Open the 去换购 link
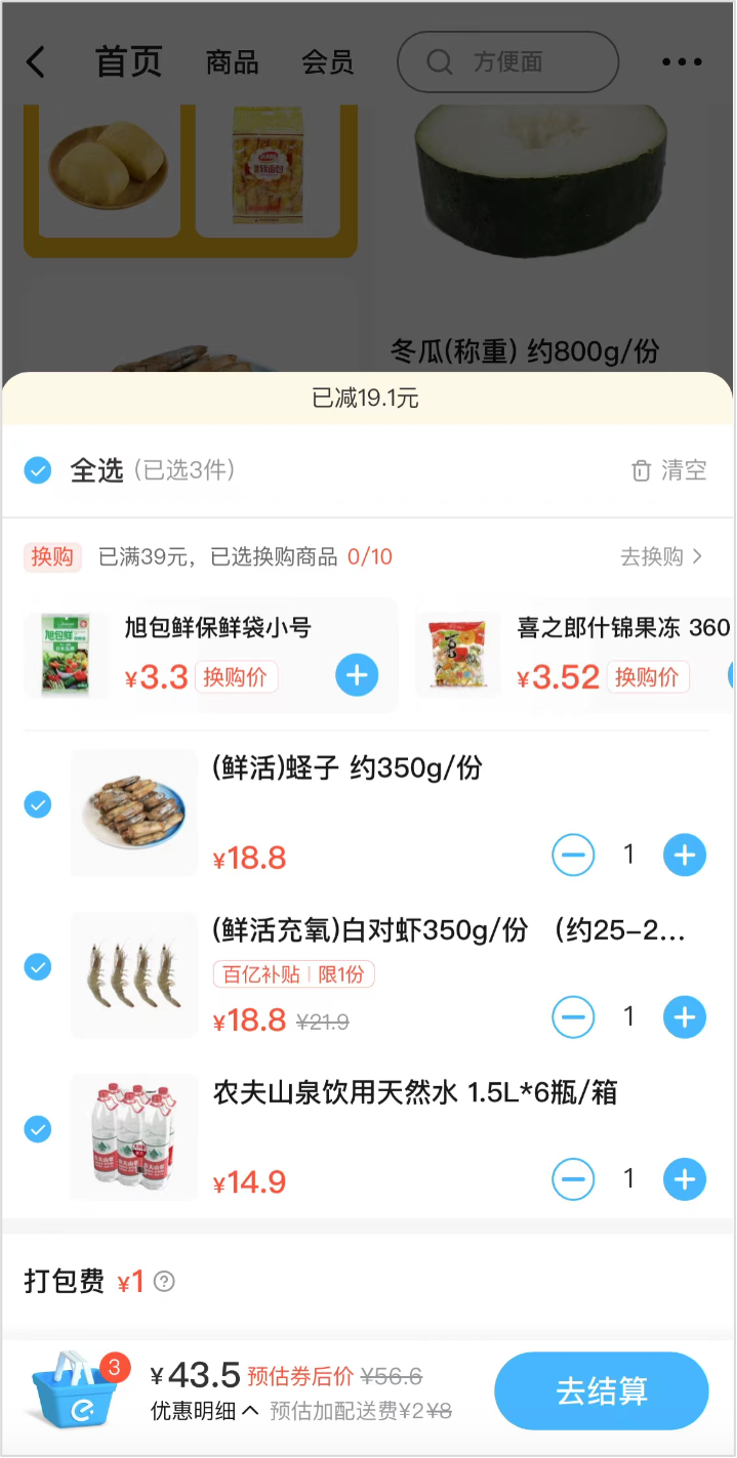Viewport: 737px width, 1458px height. coord(661,557)
